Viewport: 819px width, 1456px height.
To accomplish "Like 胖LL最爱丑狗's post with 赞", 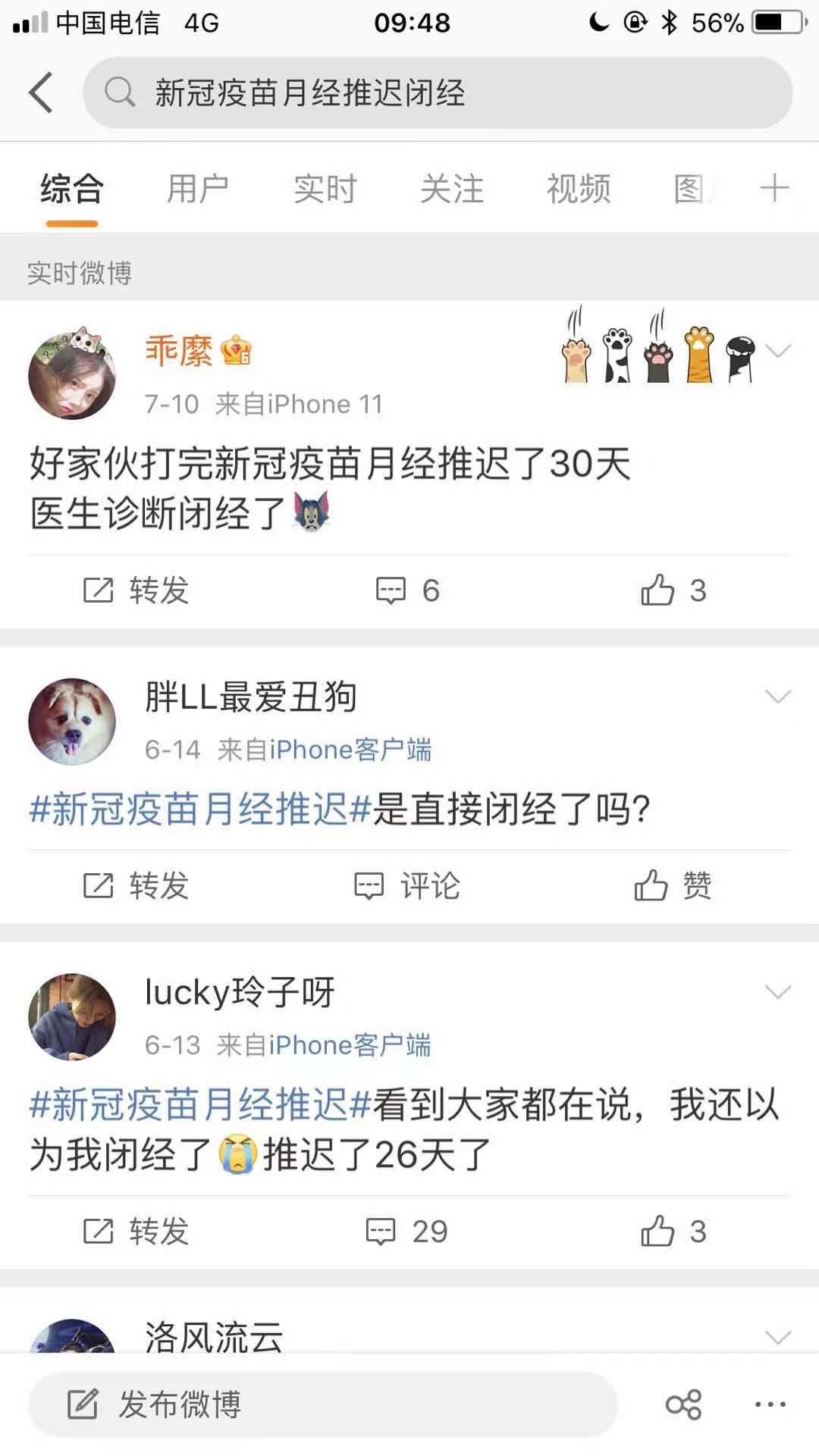I will click(x=673, y=885).
